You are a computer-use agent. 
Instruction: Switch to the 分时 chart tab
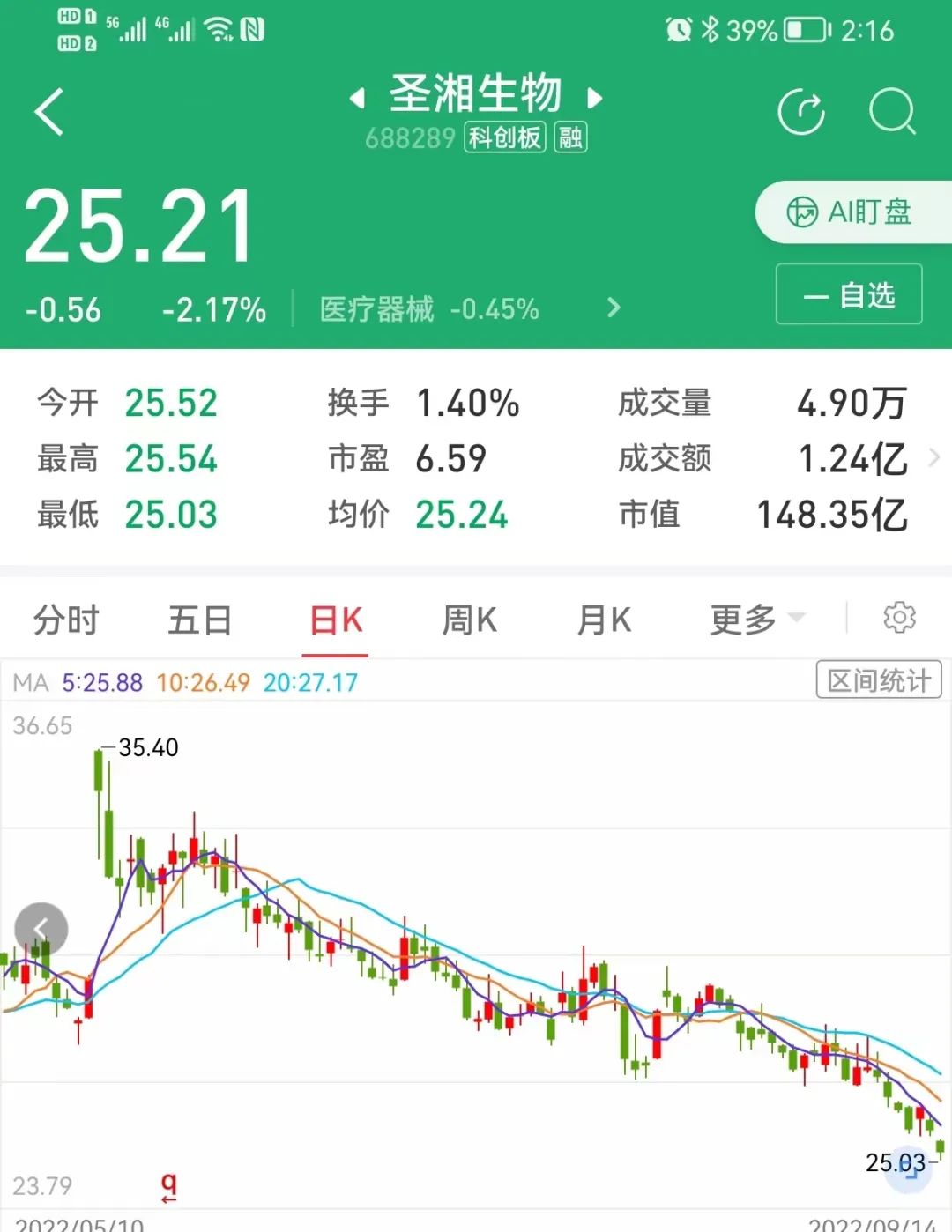(x=66, y=620)
